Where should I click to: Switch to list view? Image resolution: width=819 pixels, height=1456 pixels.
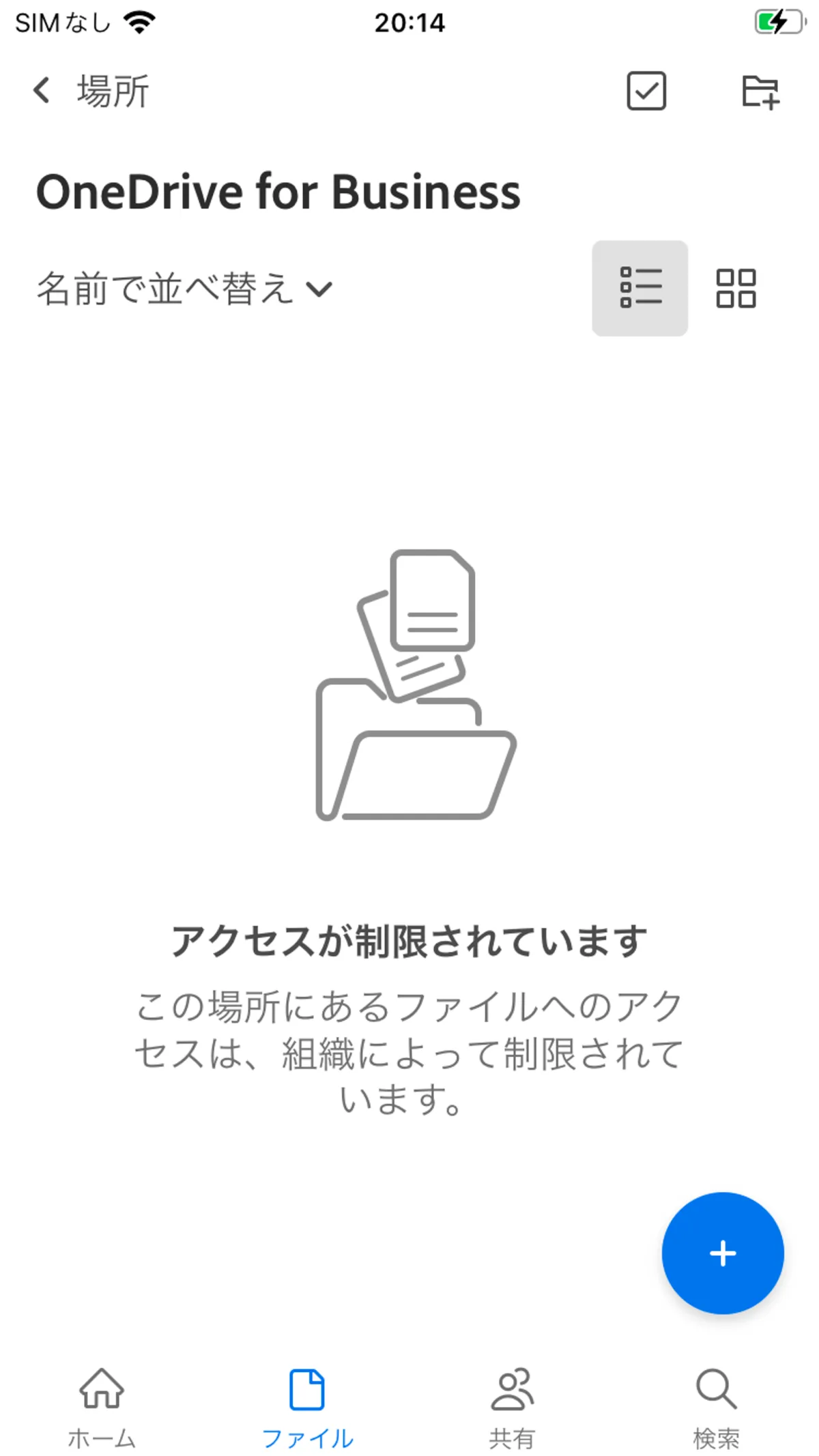[640, 288]
